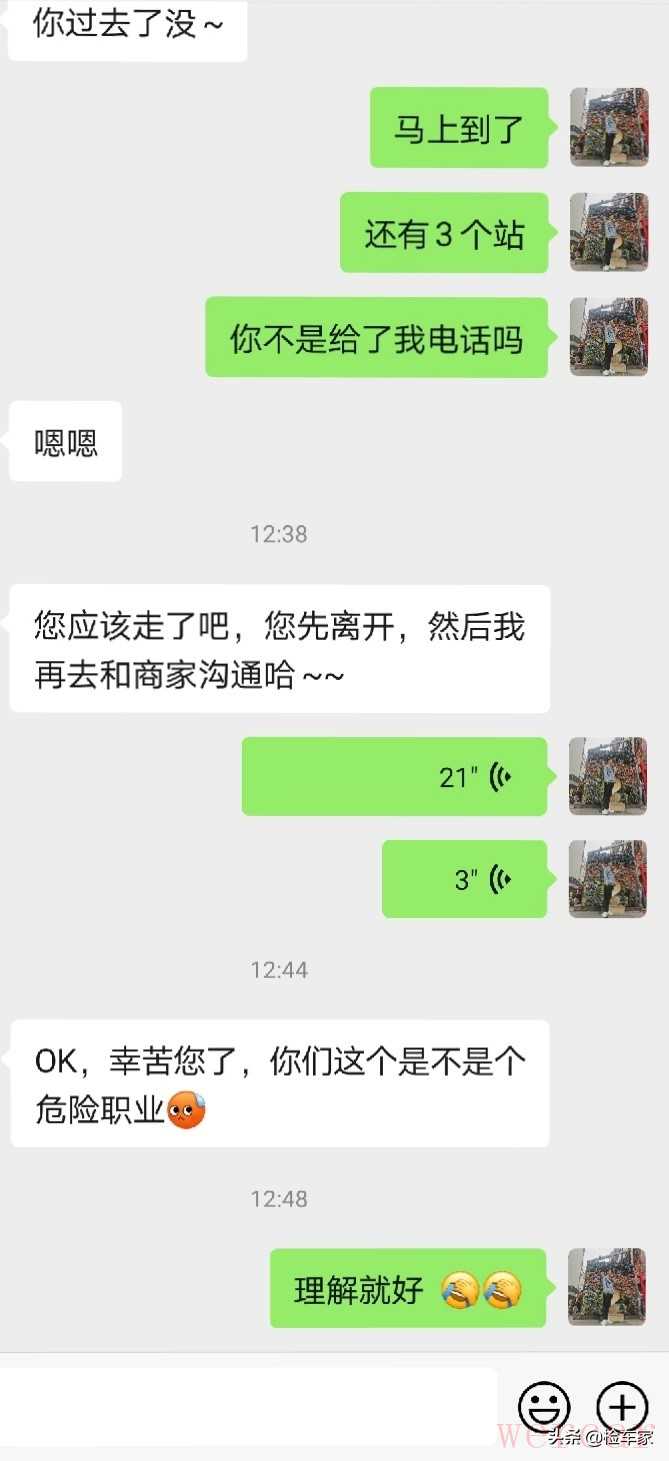This screenshot has height=1461, width=669.
Task: Open sender's avatar next to 马上到了
Action: pyautogui.click(x=608, y=127)
